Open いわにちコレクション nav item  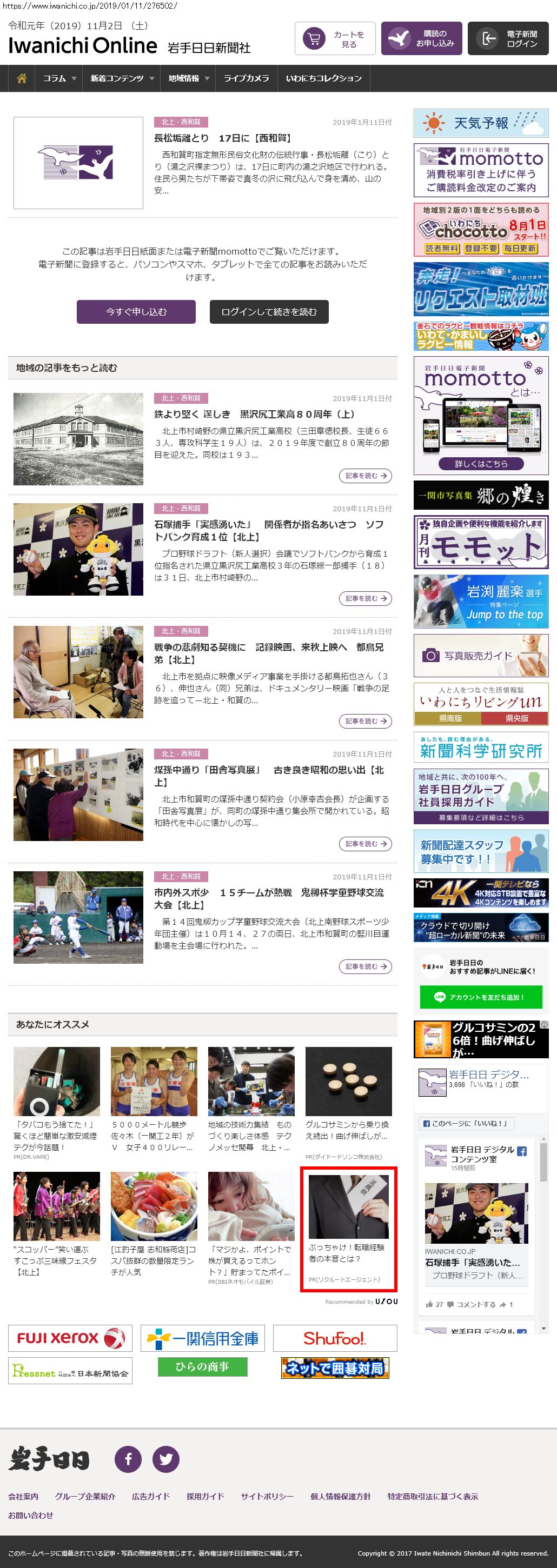click(323, 78)
